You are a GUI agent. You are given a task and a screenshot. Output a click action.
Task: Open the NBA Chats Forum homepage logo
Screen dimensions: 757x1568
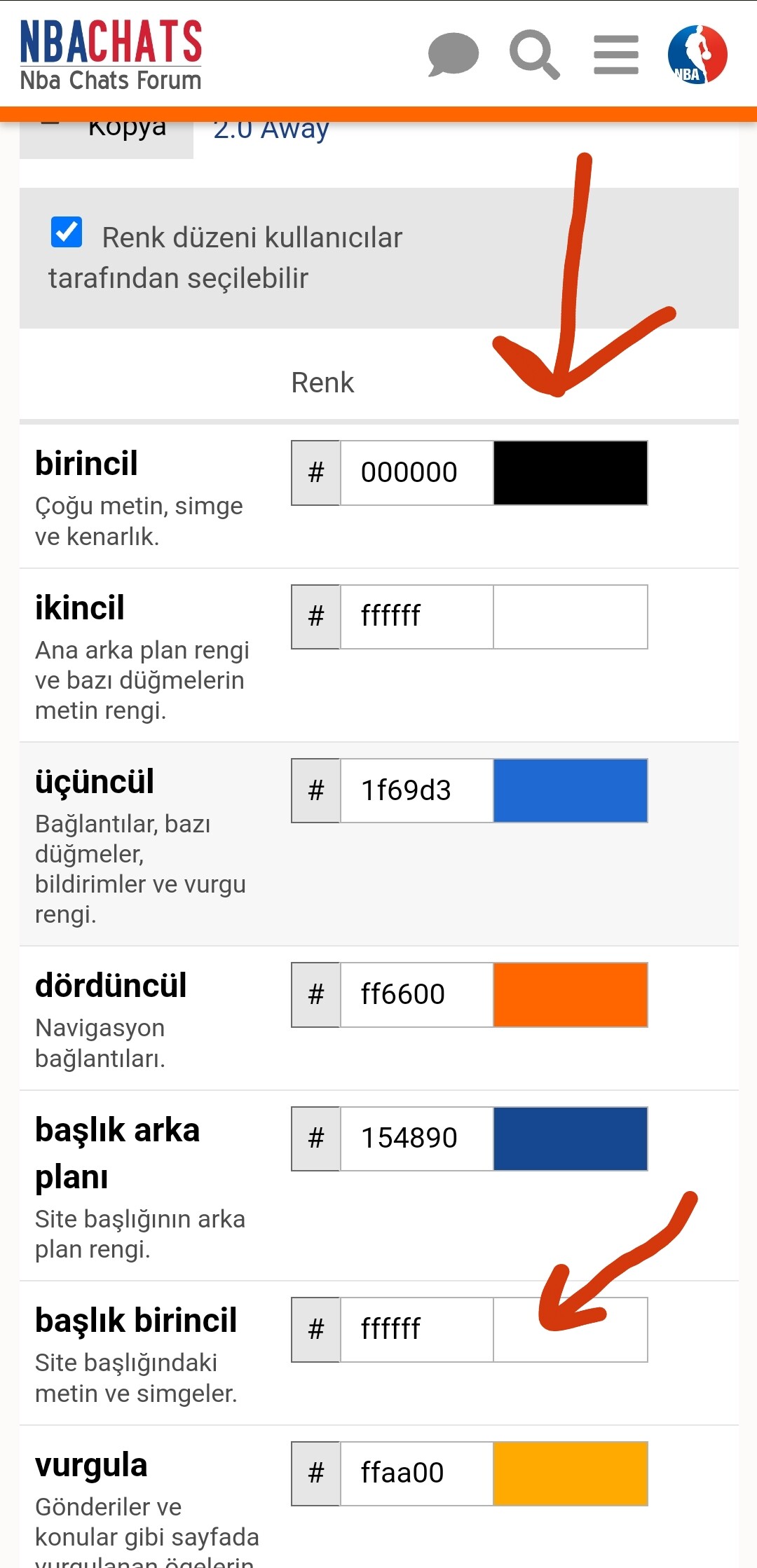[x=111, y=55]
